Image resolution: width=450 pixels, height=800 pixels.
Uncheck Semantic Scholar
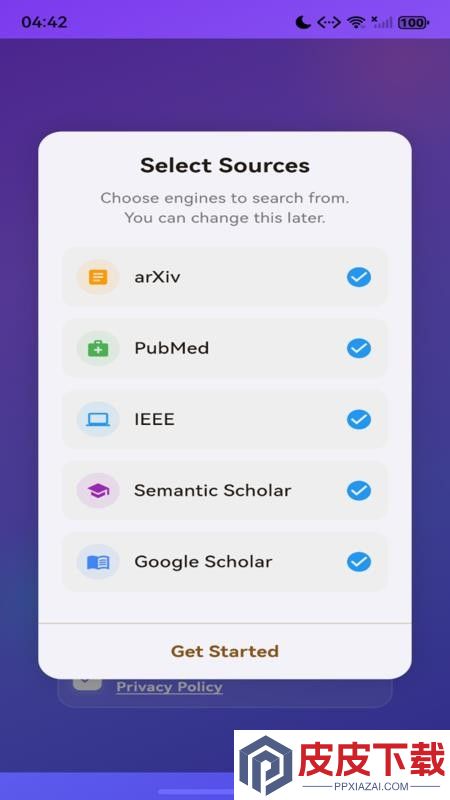pos(359,491)
